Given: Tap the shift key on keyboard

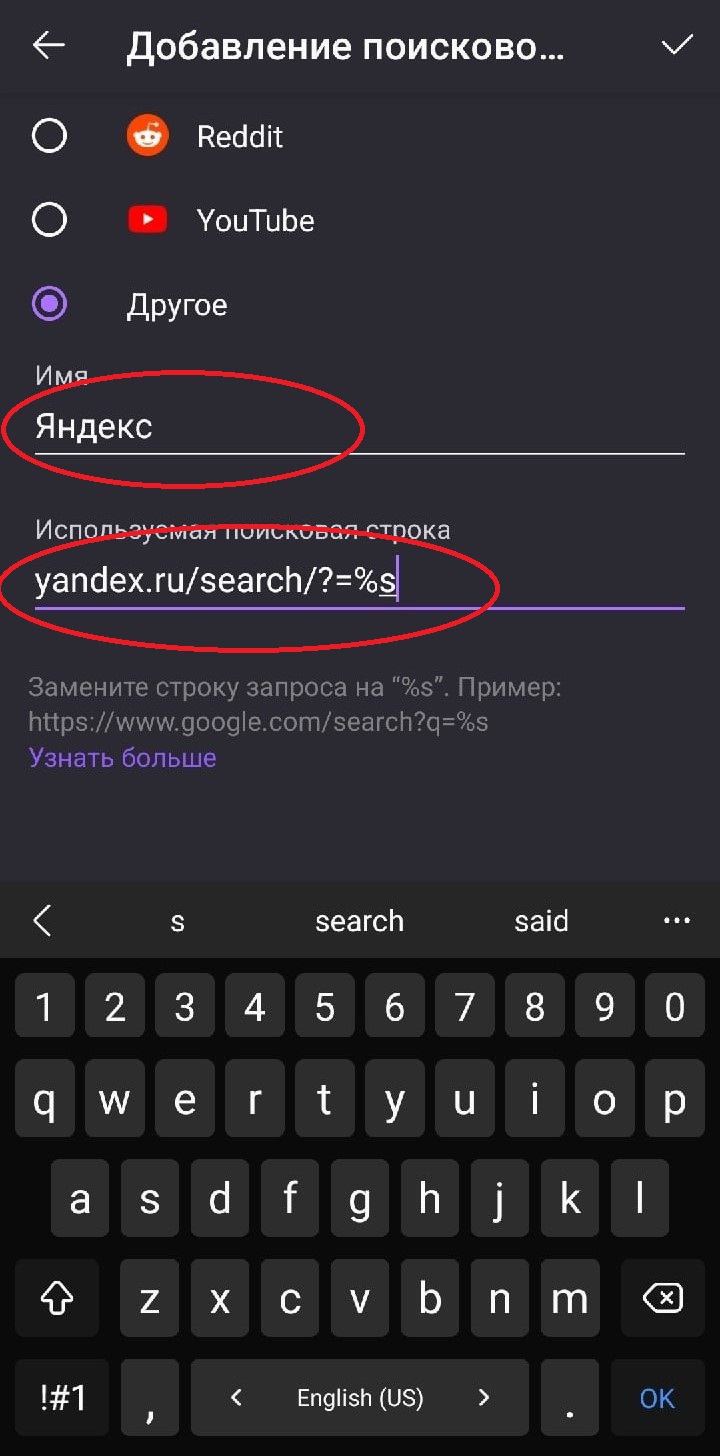Looking at the screenshot, I should click(x=57, y=1299).
